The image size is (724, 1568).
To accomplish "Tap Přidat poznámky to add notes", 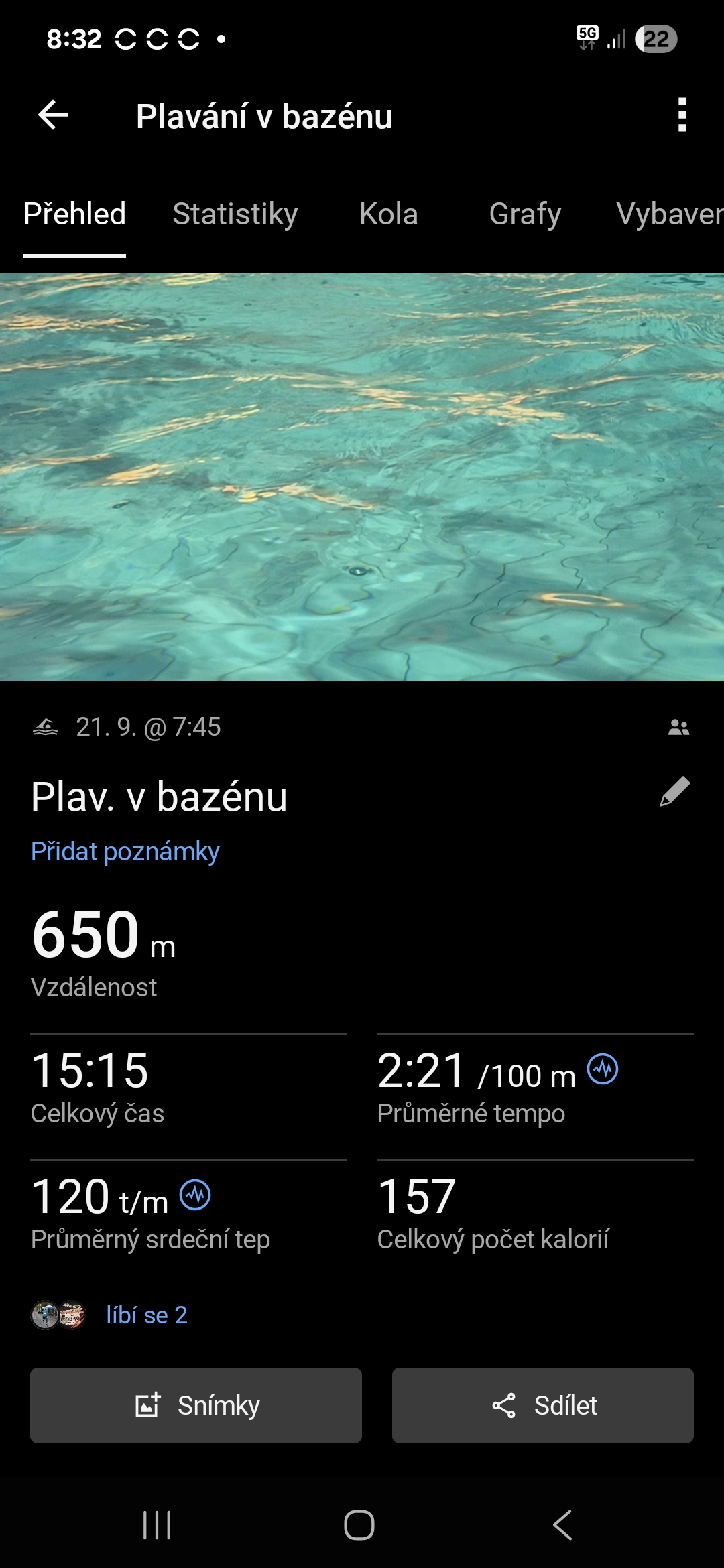I will 125,852.
